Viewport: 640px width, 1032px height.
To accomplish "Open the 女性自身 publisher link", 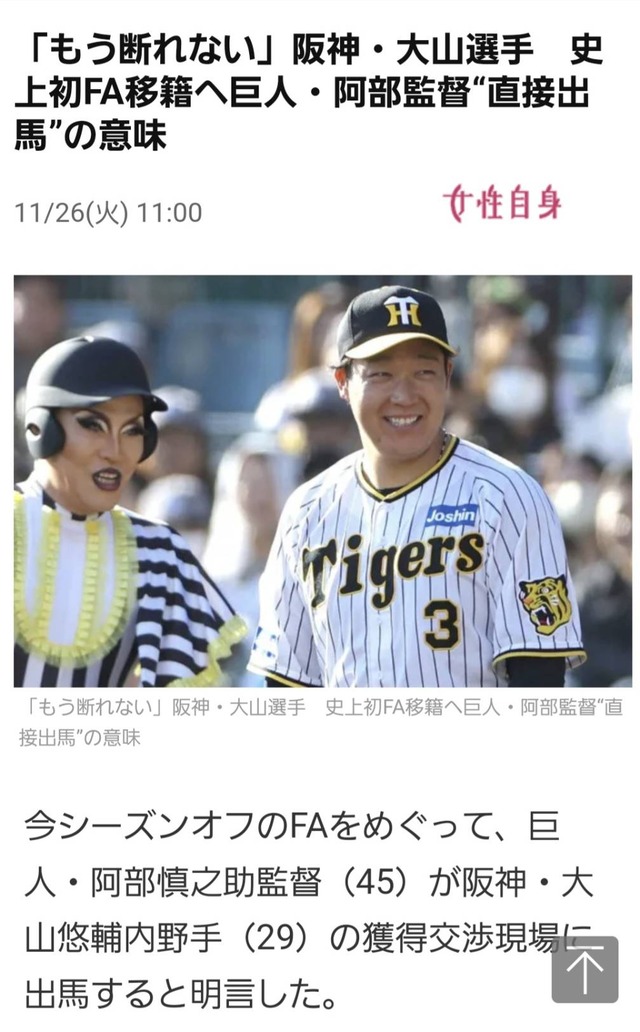I will click(x=502, y=204).
